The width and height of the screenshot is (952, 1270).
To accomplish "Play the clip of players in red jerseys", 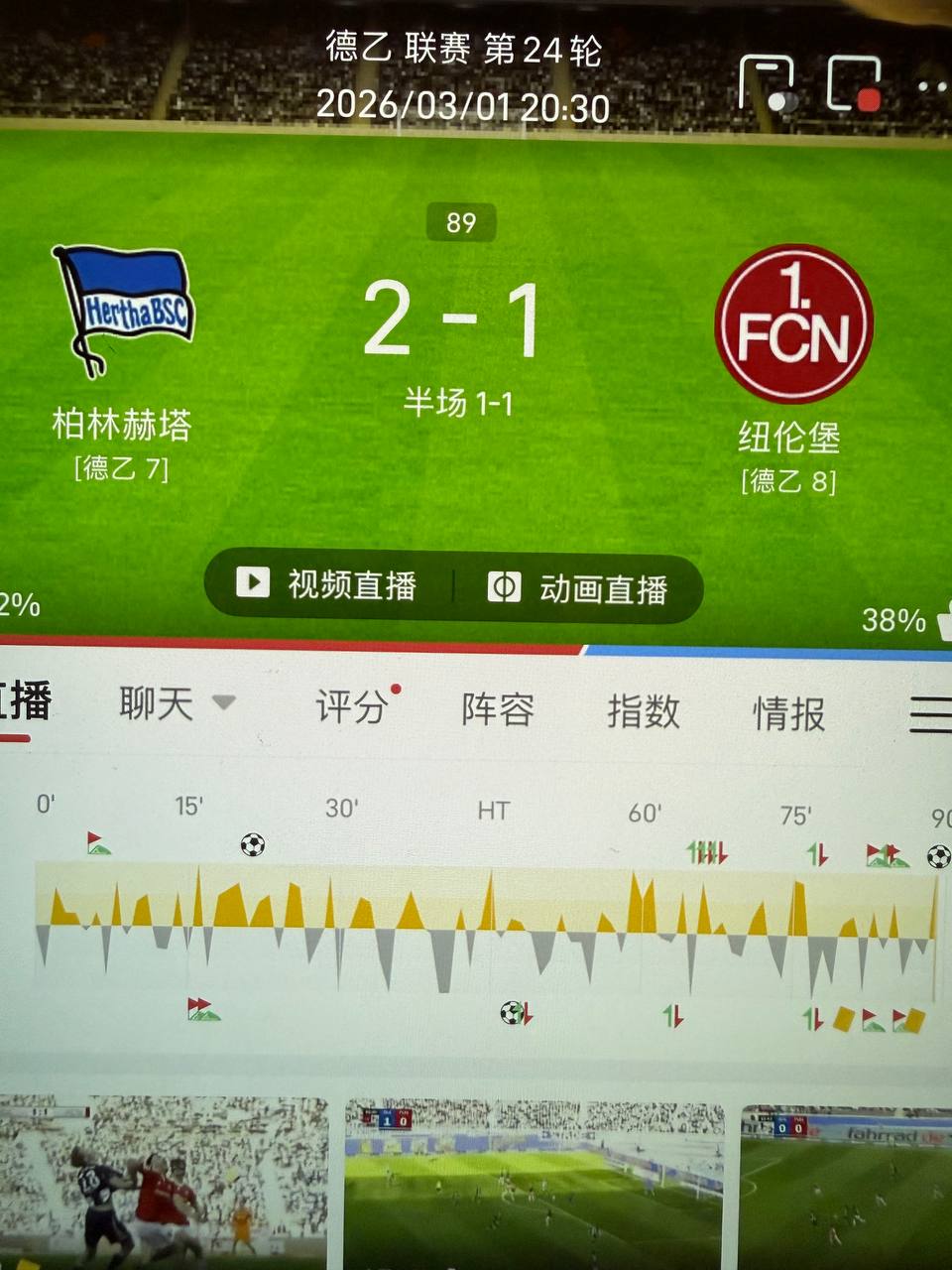I will click(x=164, y=1183).
